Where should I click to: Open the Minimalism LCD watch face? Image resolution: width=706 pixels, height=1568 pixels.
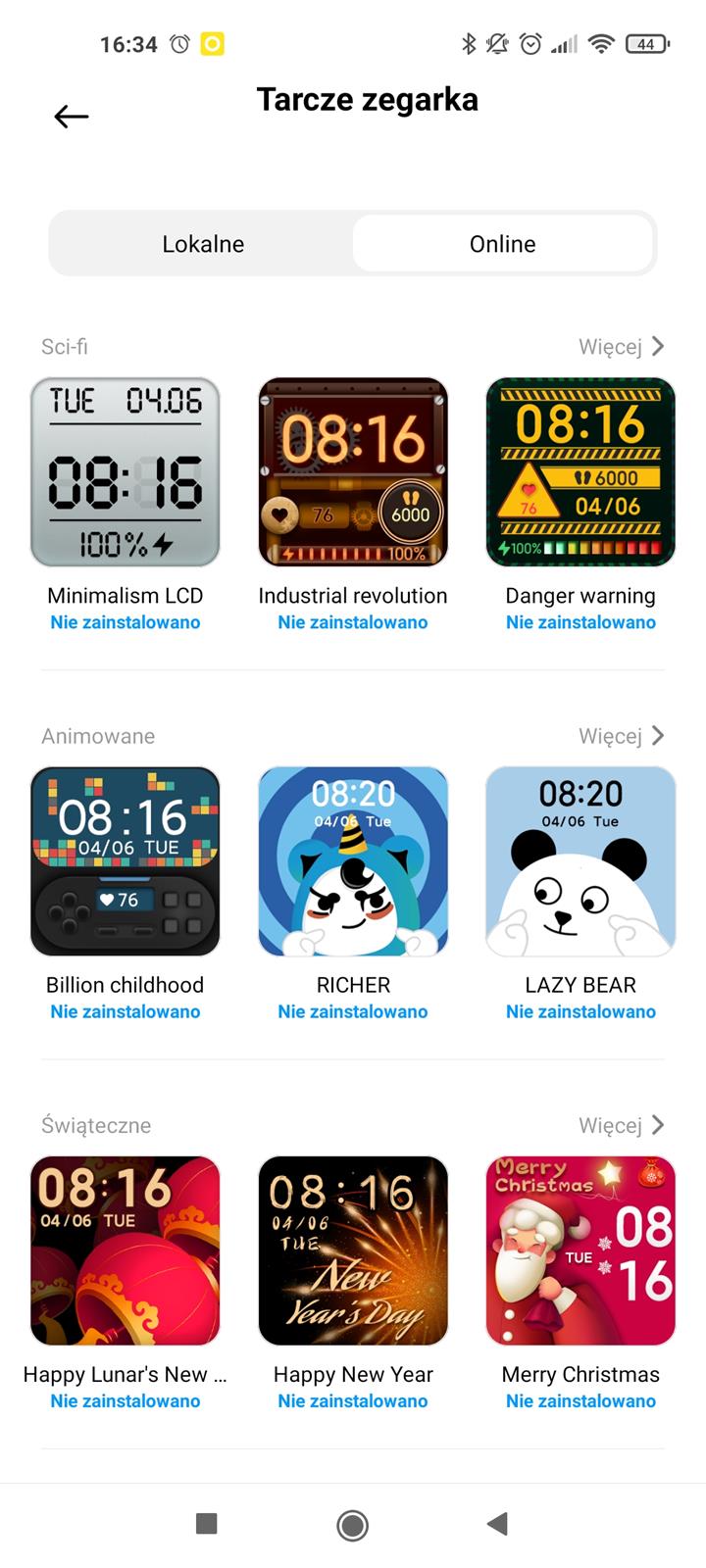(126, 472)
